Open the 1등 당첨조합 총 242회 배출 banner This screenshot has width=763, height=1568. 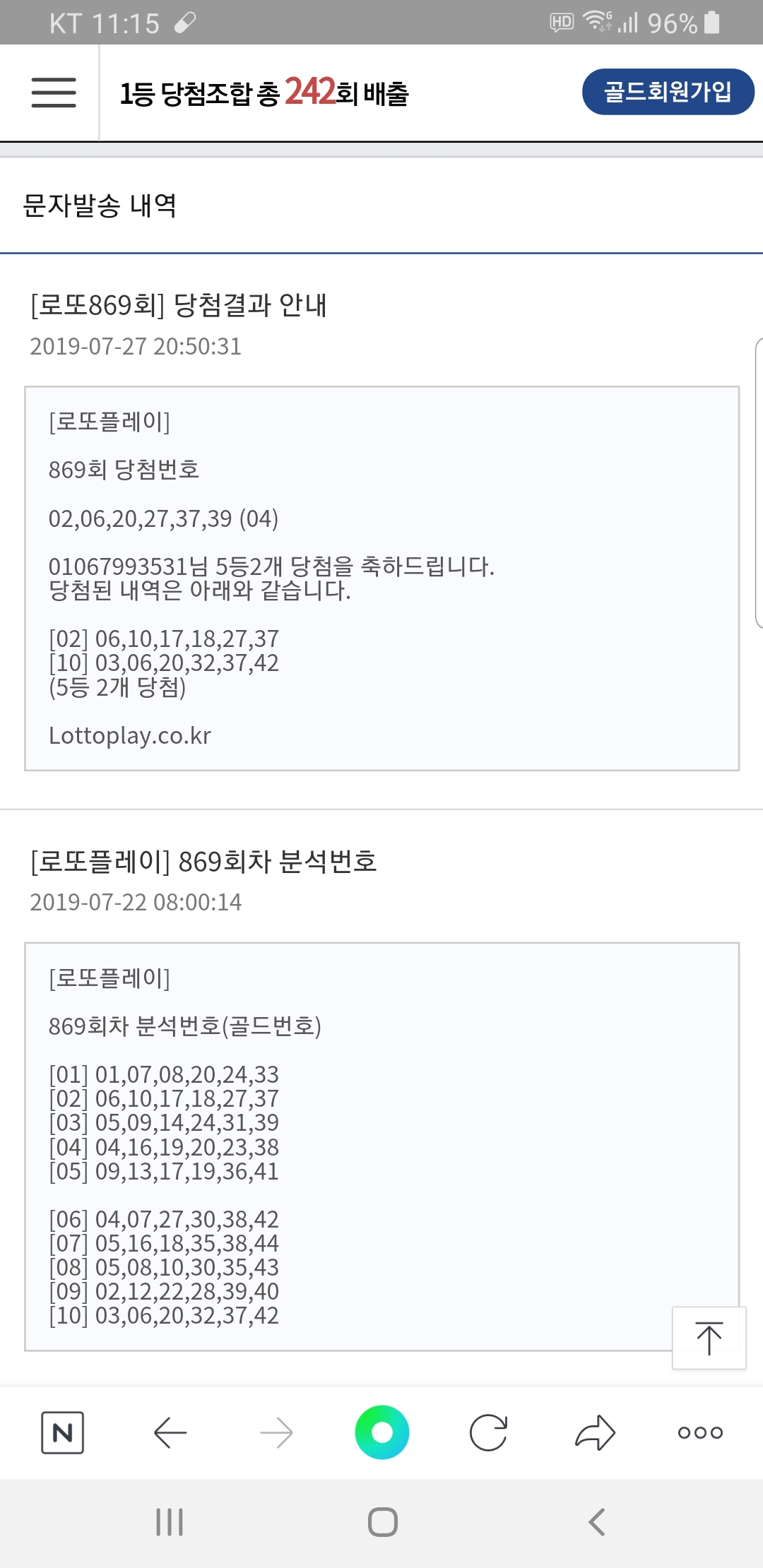pyautogui.click(x=264, y=93)
